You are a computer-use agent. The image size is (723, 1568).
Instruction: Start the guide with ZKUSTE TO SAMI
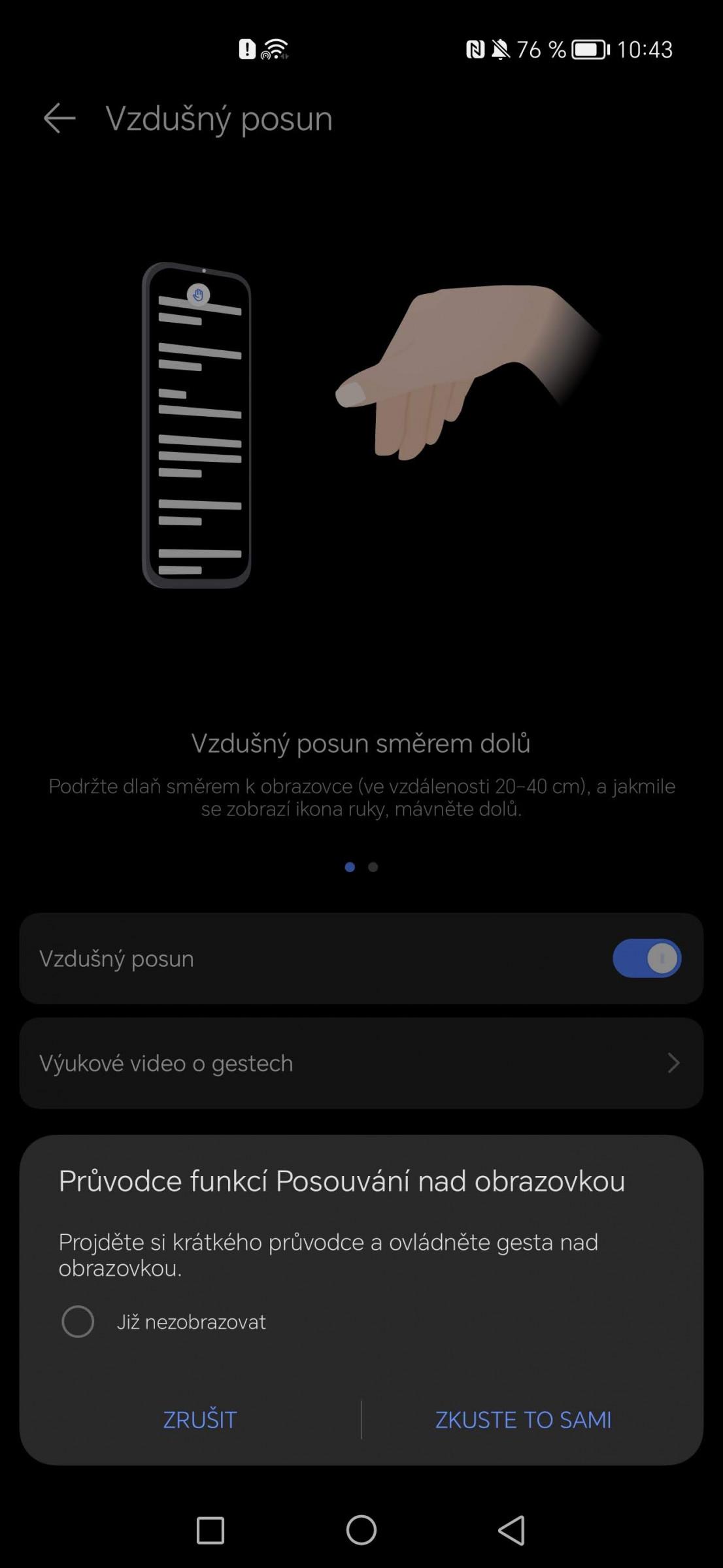(524, 1420)
